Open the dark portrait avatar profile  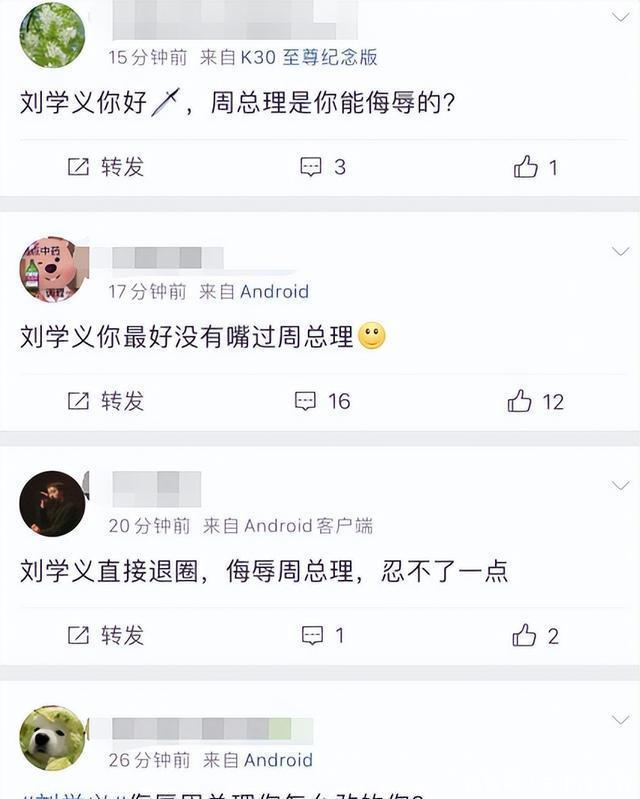(x=52, y=503)
